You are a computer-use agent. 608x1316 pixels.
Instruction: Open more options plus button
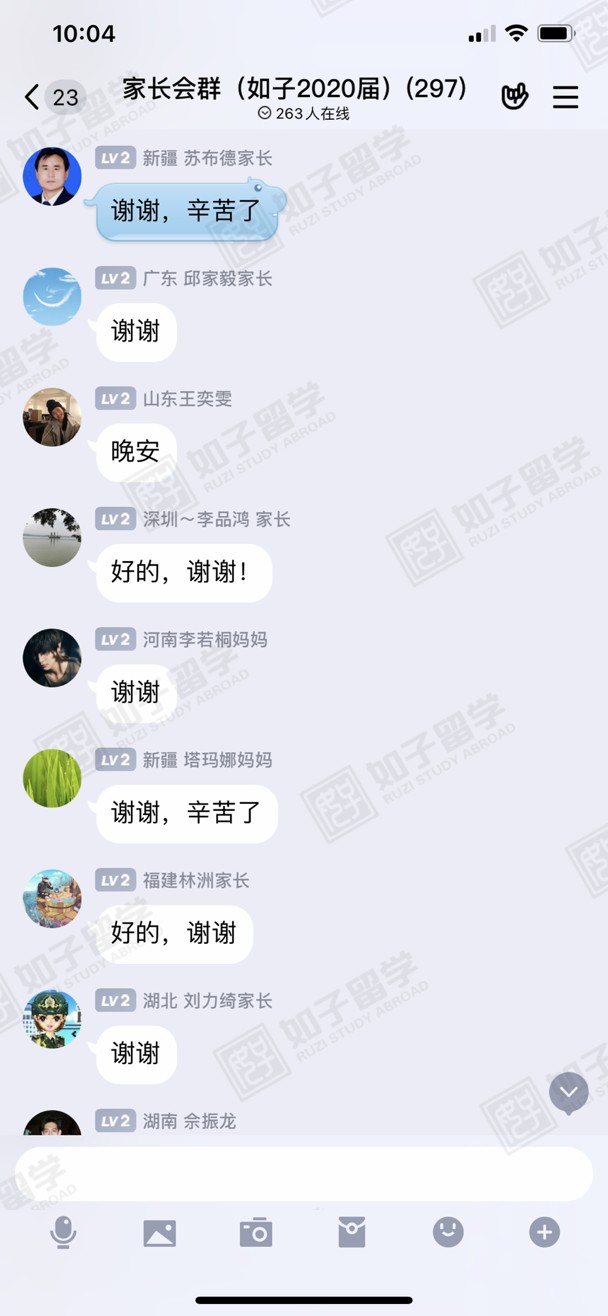544,1232
